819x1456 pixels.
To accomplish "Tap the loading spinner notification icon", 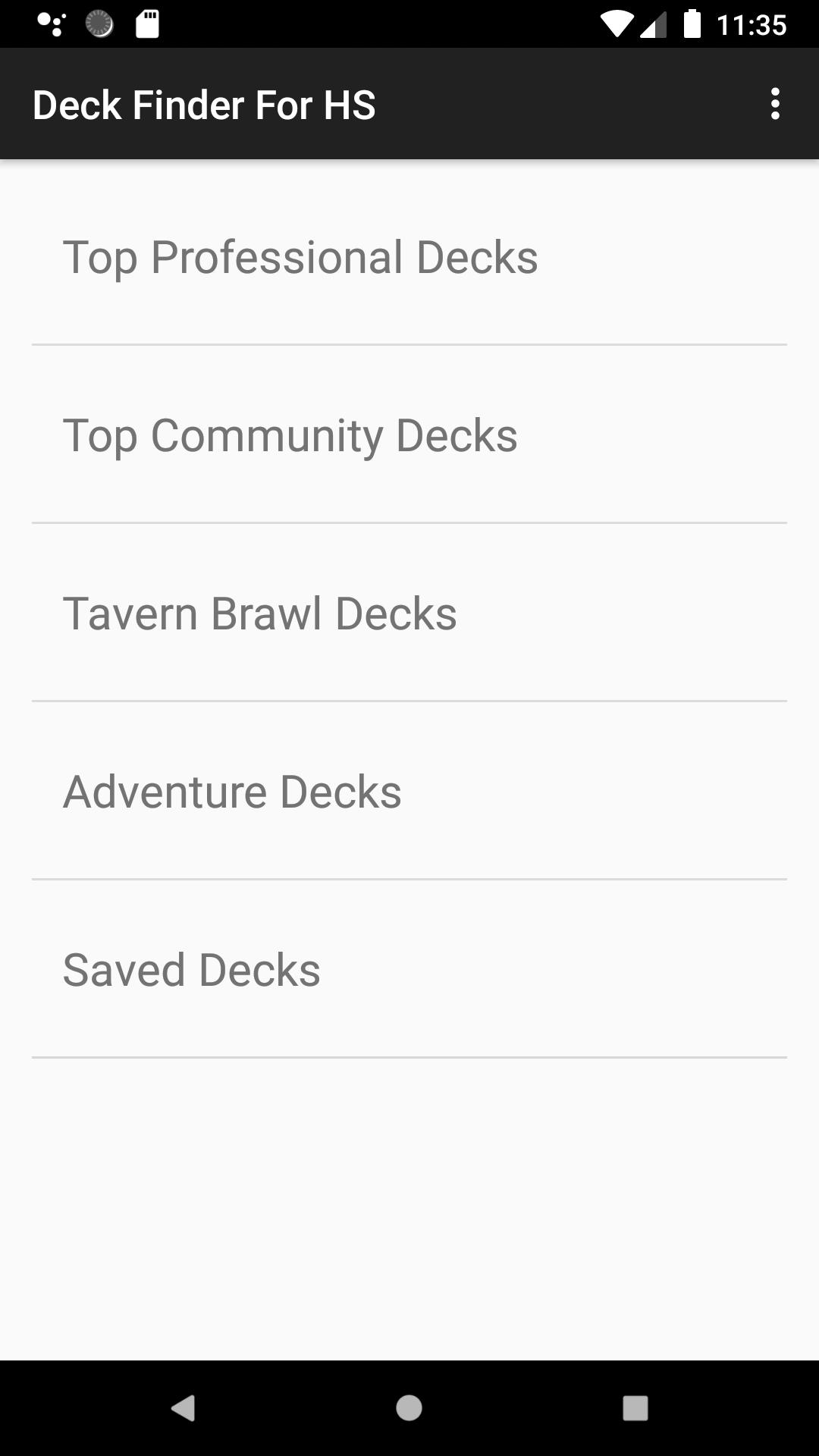I will click(x=99, y=25).
